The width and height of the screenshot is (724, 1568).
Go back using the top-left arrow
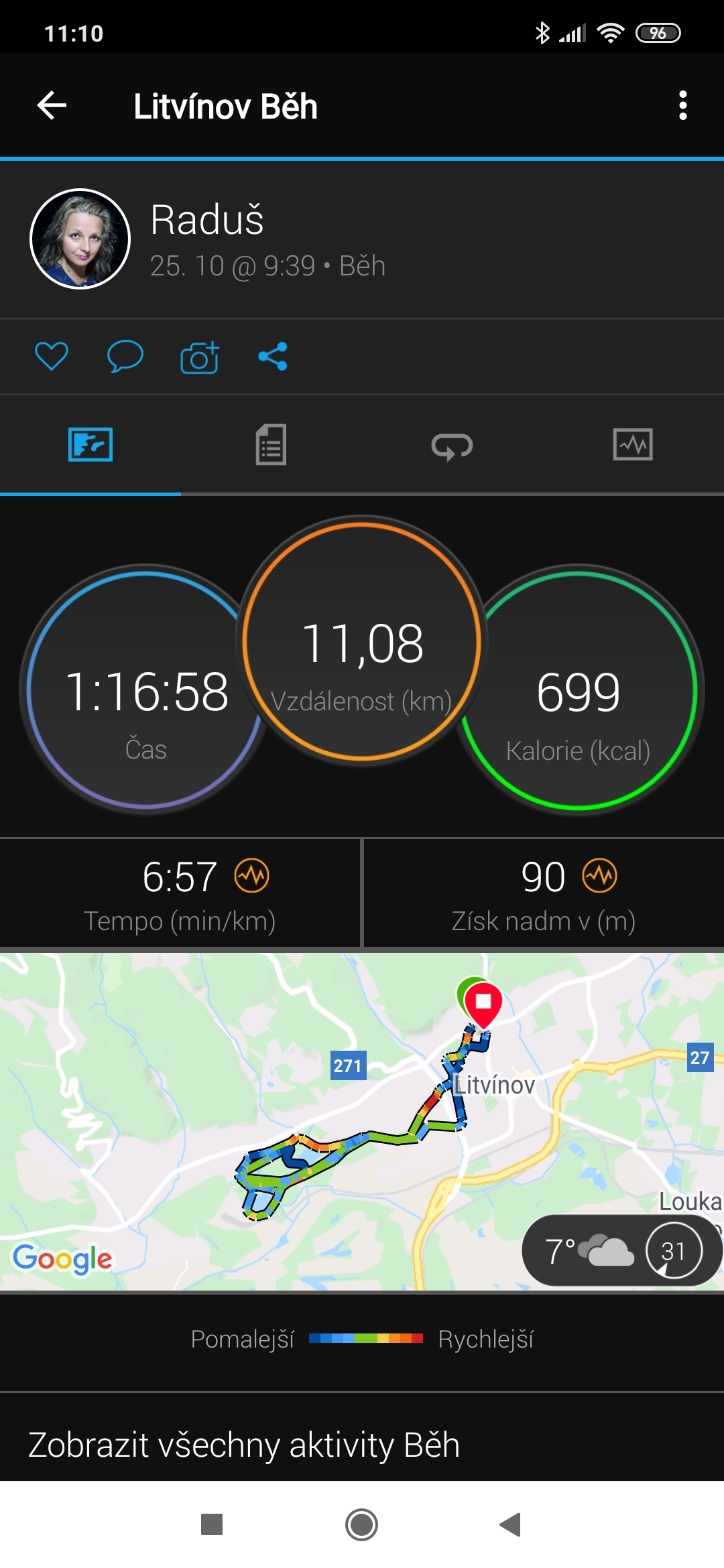[52, 106]
